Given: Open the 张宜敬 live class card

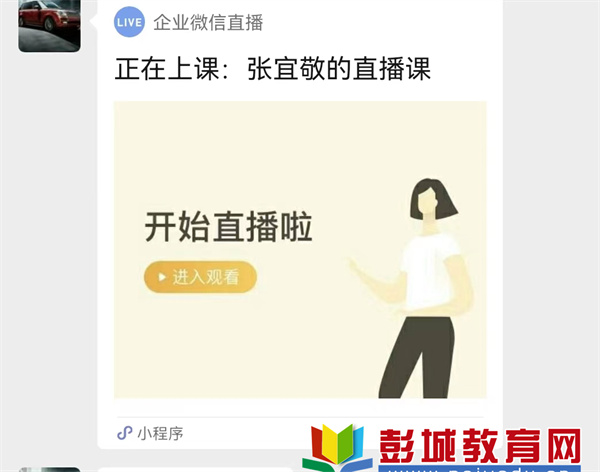Looking at the screenshot, I should (274, 71).
